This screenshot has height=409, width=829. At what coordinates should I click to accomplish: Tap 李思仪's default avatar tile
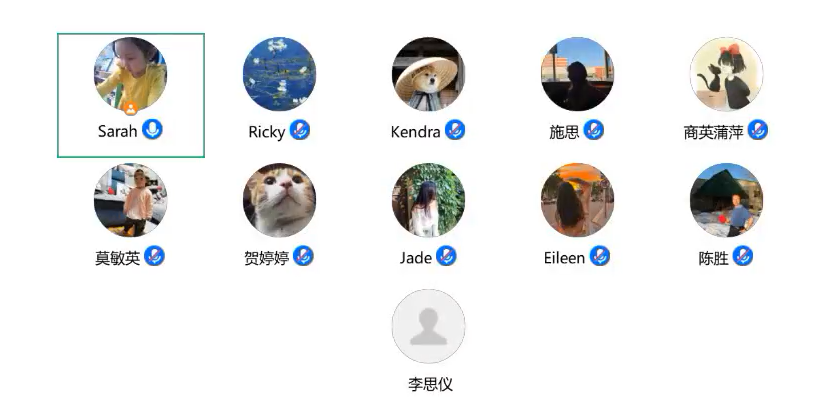(x=428, y=326)
